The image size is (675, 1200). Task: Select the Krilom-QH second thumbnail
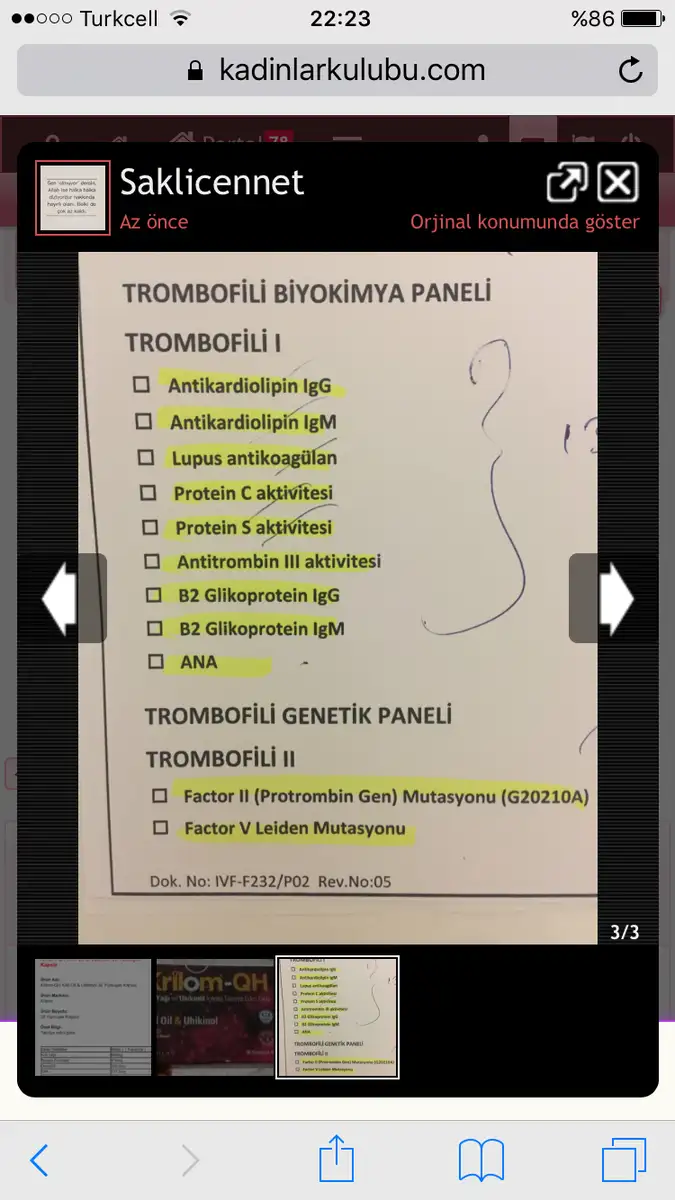tap(215, 1017)
